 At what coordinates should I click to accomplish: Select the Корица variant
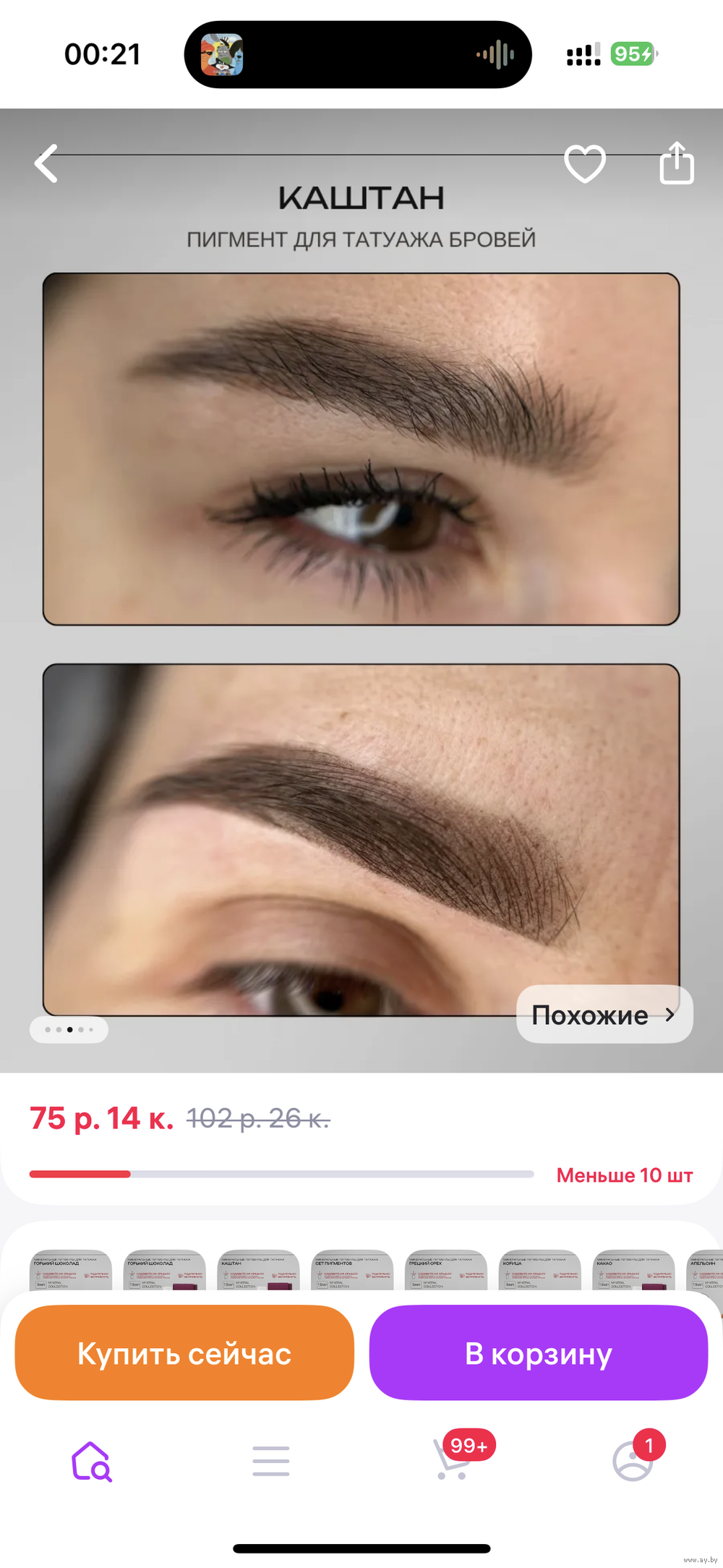tap(540, 1270)
